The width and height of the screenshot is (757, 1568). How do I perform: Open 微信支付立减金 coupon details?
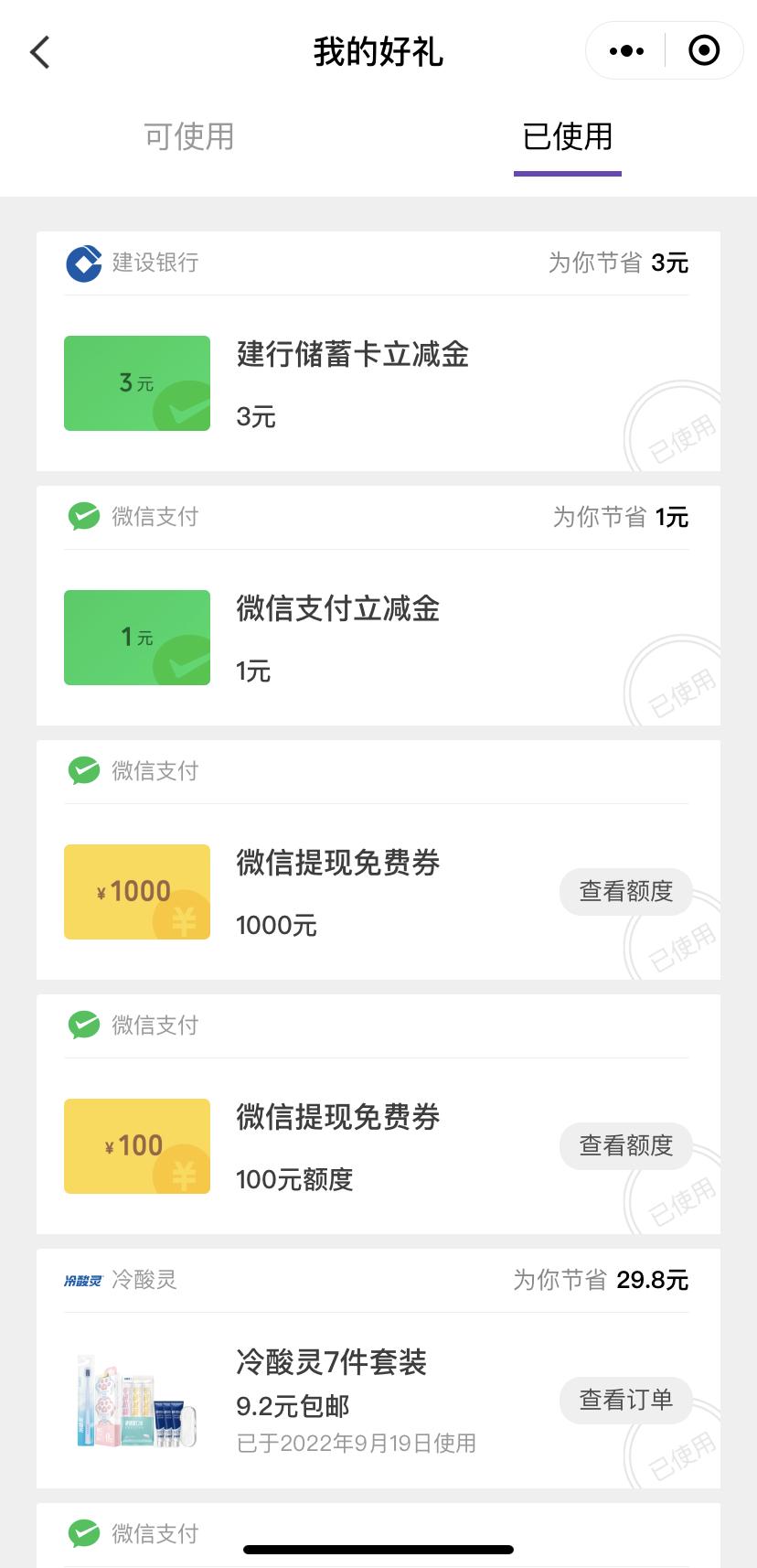(x=339, y=609)
